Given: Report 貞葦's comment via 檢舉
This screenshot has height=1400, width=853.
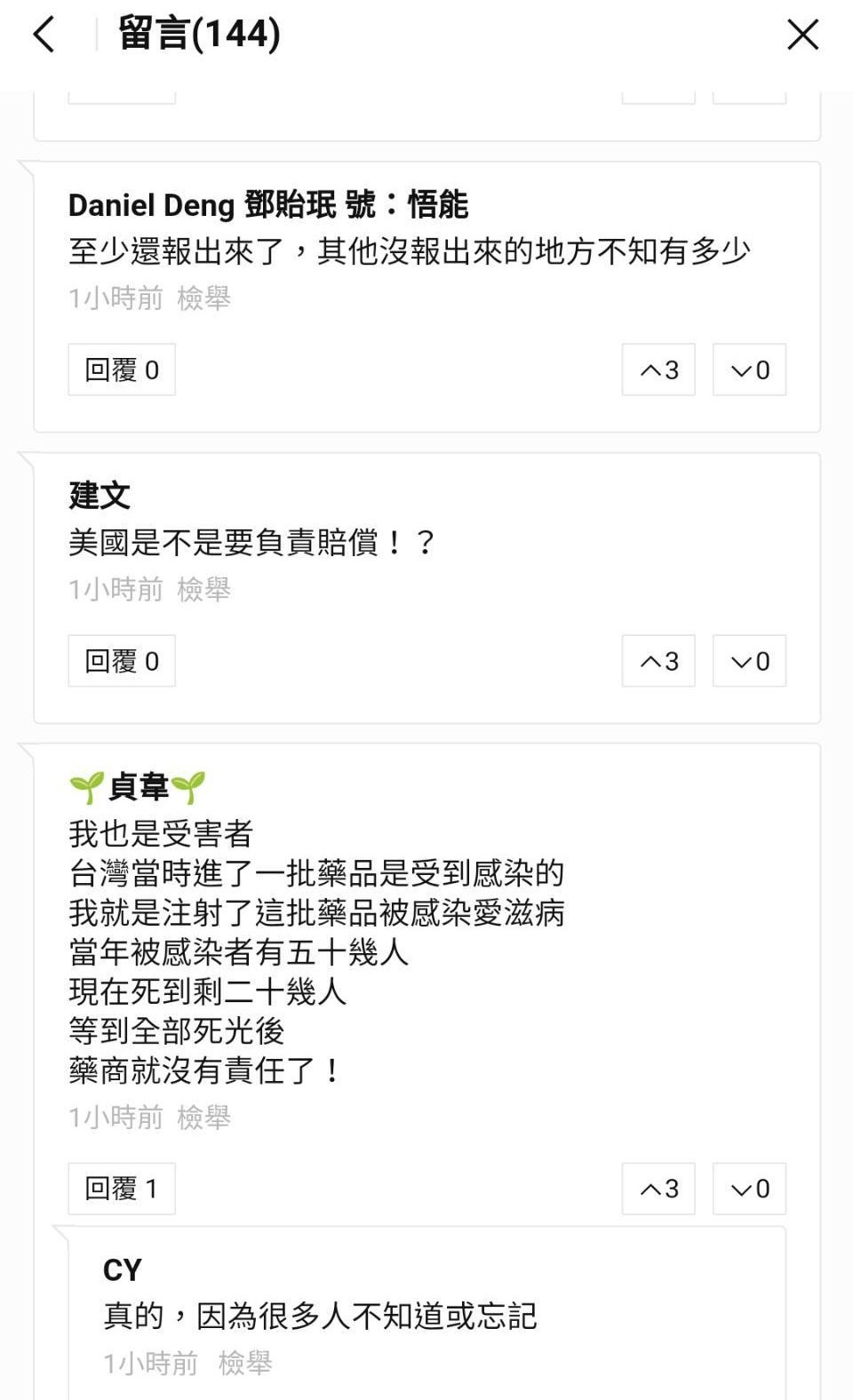Looking at the screenshot, I should pos(203,1117).
